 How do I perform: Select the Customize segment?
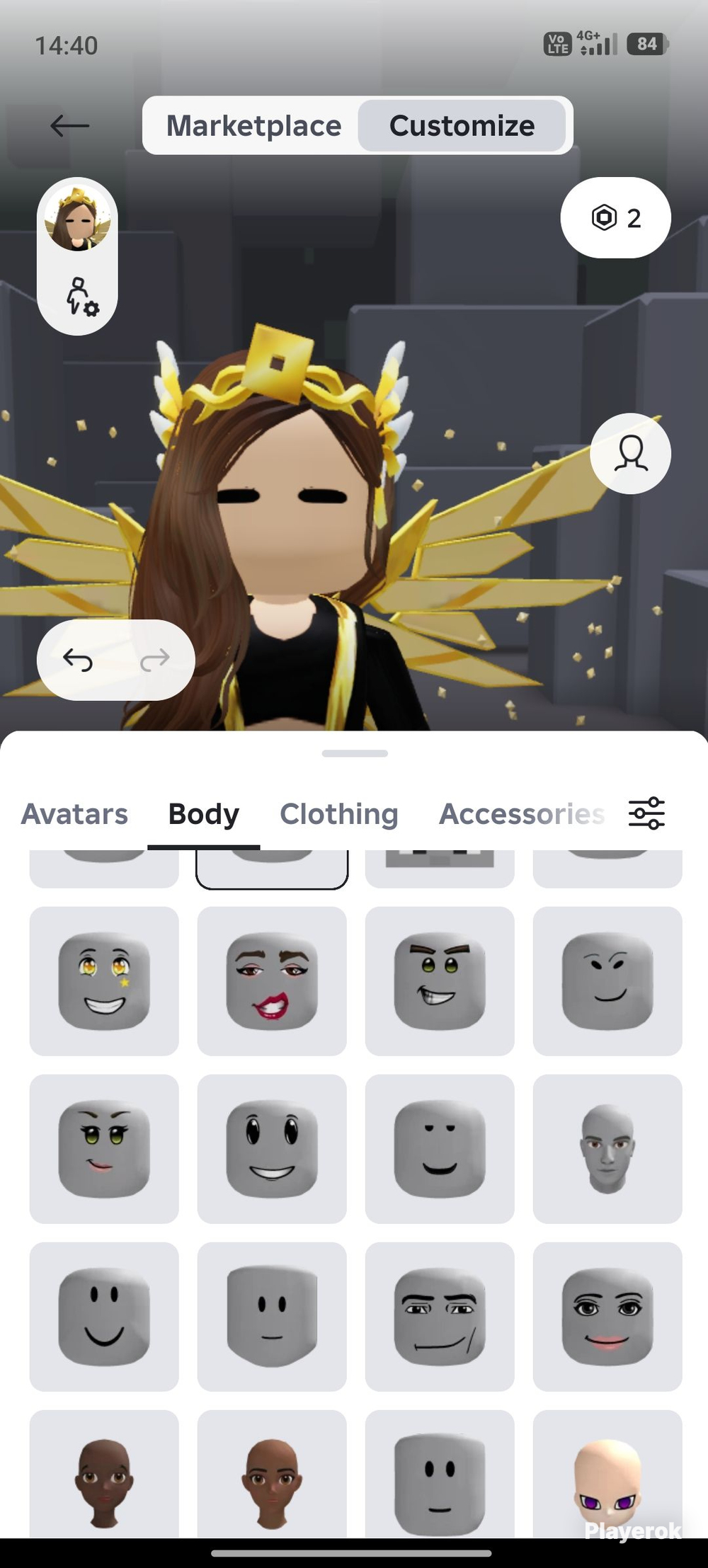coord(462,126)
